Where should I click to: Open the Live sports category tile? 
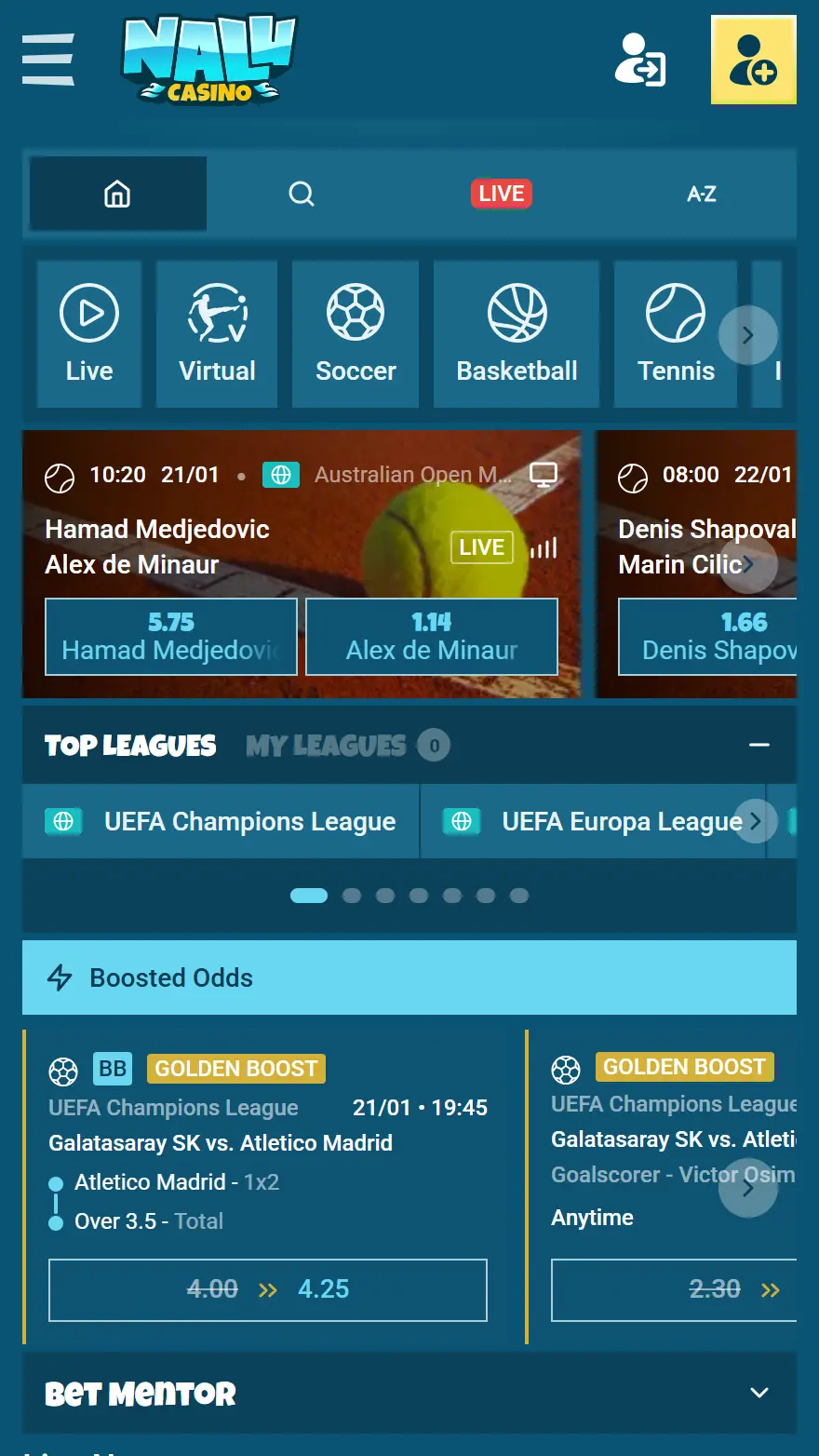tap(89, 334)
